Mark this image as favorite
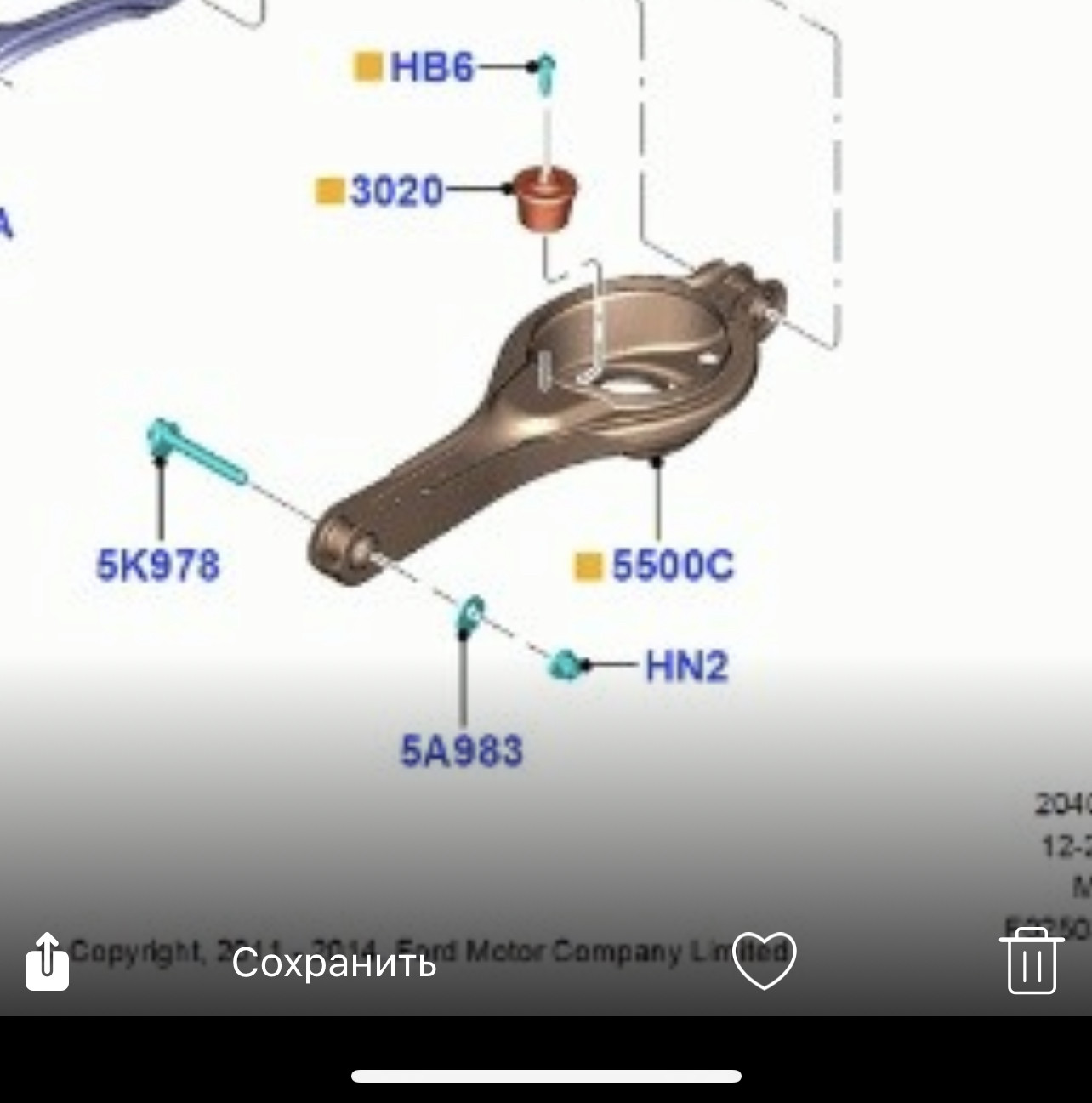 click(764, 960)
